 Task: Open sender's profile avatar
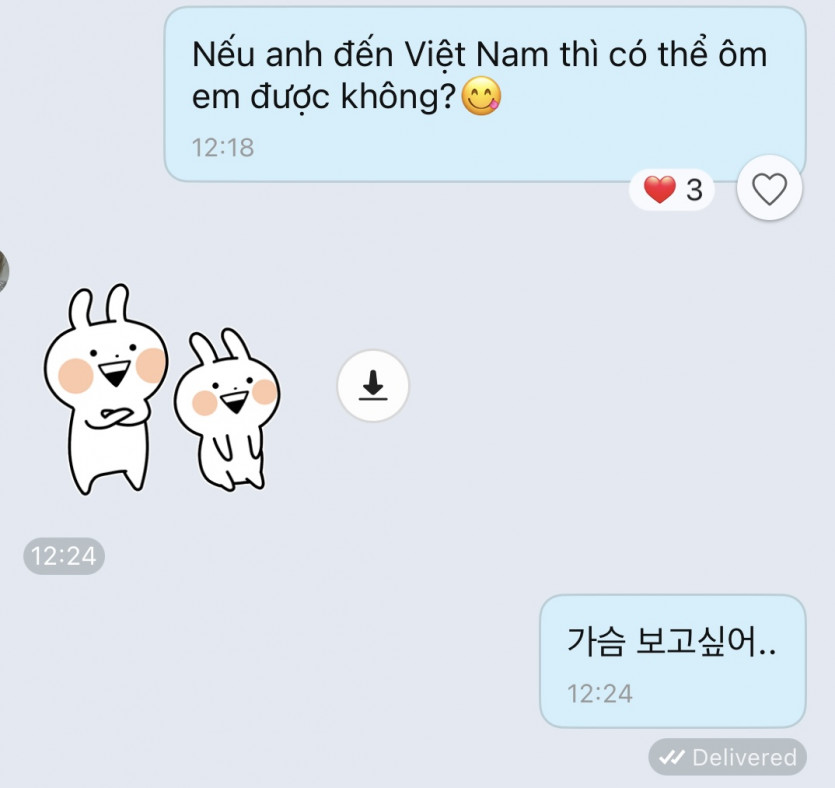point(4,270)
